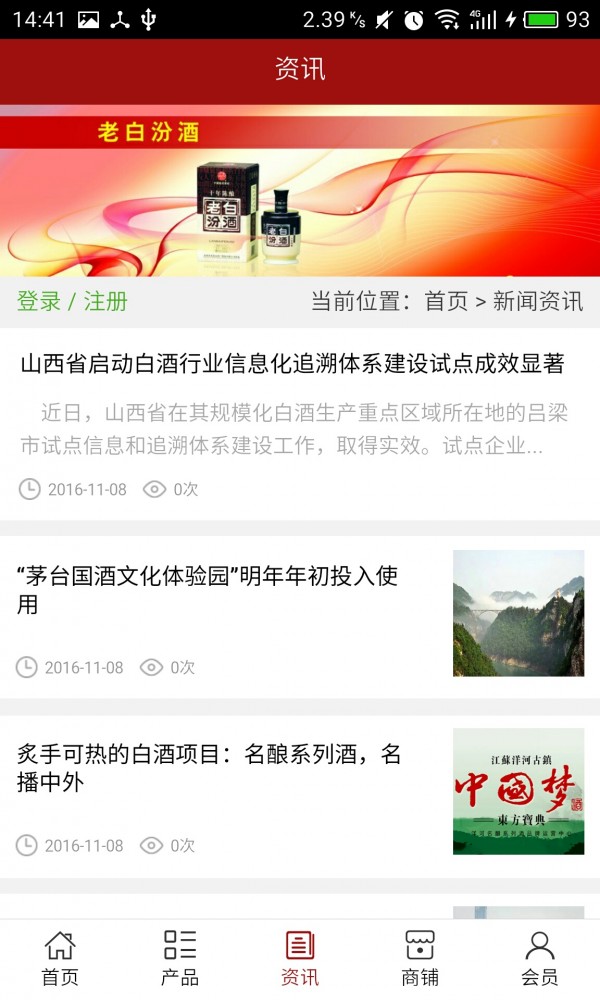The width and height of the screenshot is (600, 1000).
Task: Read the 山西省启动白酒行业信息化 article
Action: 292,364
